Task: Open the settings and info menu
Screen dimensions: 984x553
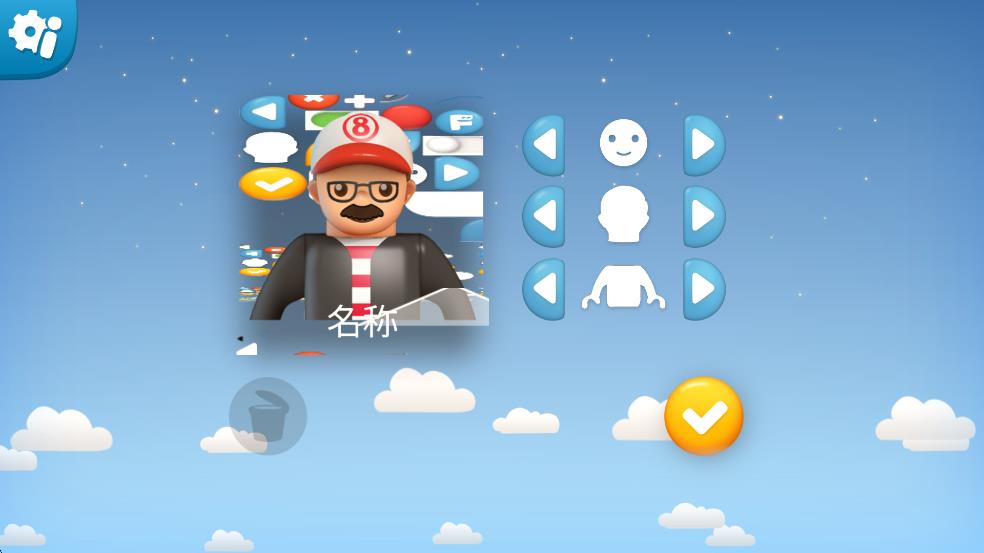Action: click(x=34, y=34)
